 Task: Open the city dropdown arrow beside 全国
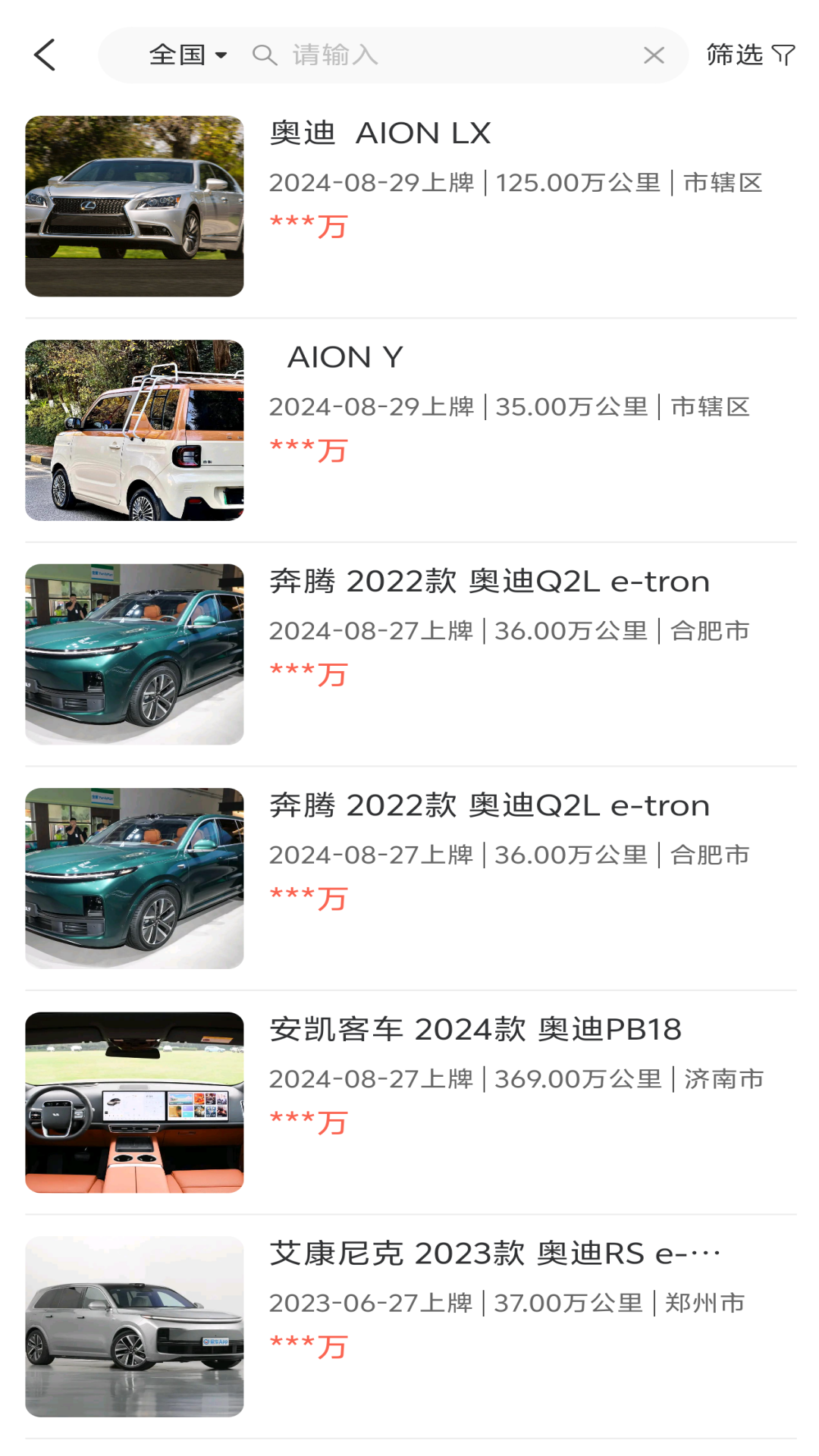coord(221,55)
